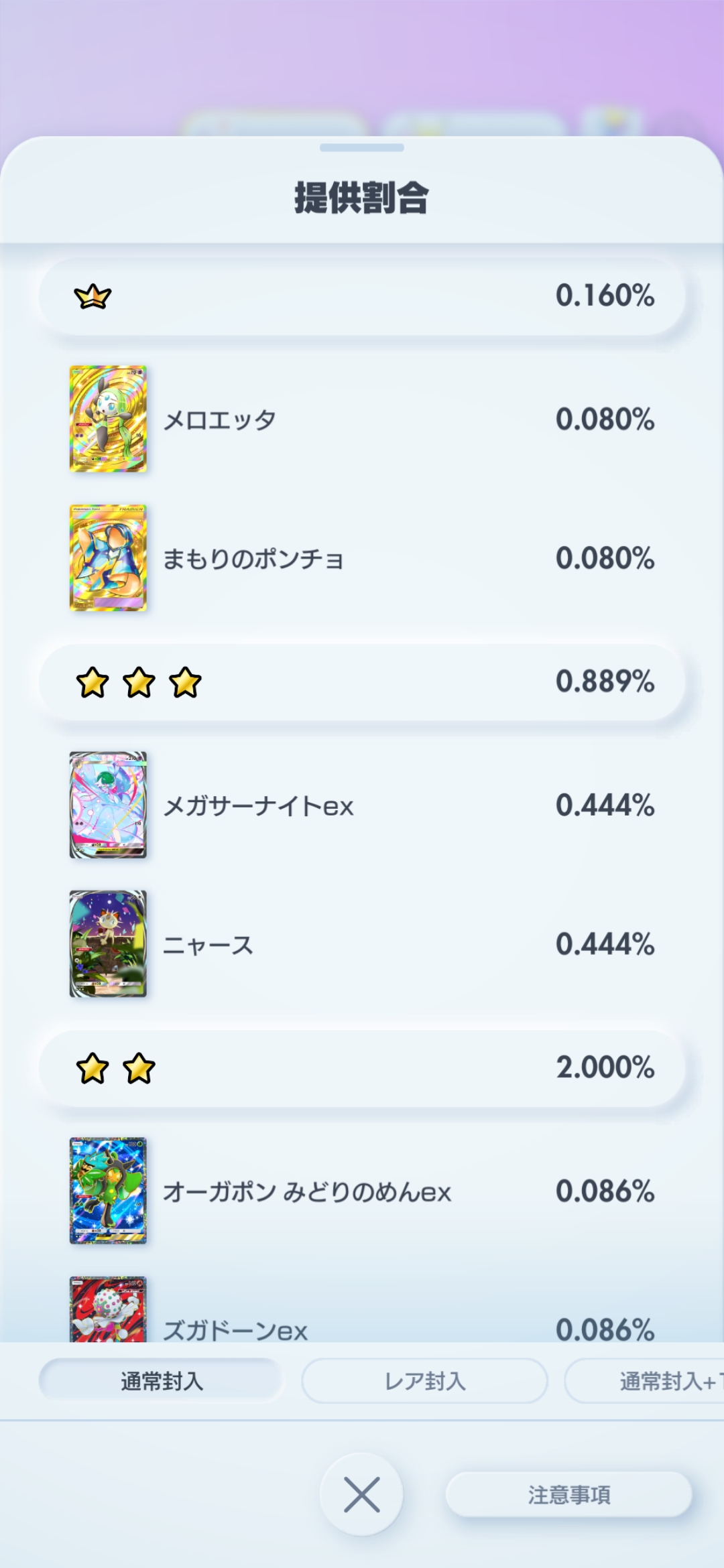
Task: Open 注意事項 notes
Action: [568, 1494]
